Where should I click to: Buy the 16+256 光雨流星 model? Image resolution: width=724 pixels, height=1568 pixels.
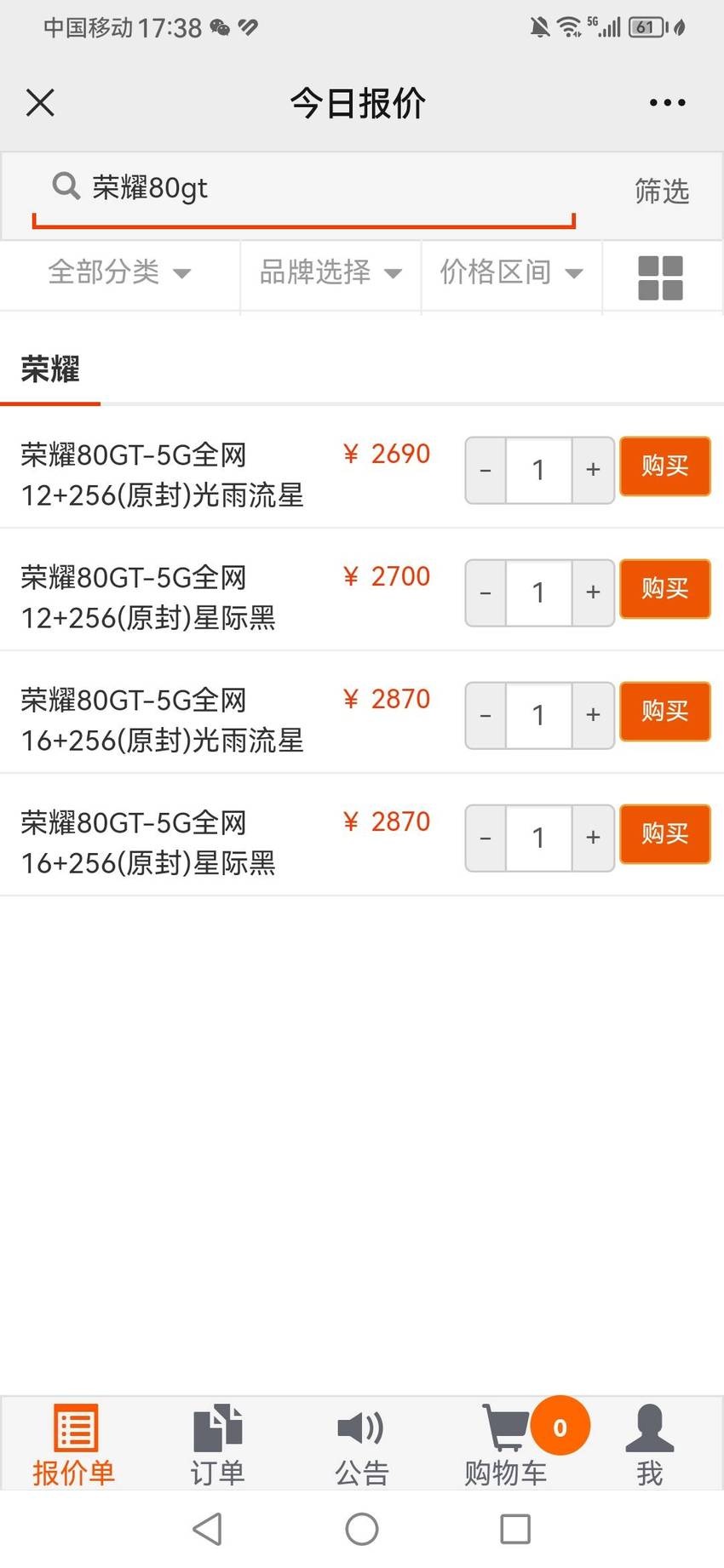664,712
